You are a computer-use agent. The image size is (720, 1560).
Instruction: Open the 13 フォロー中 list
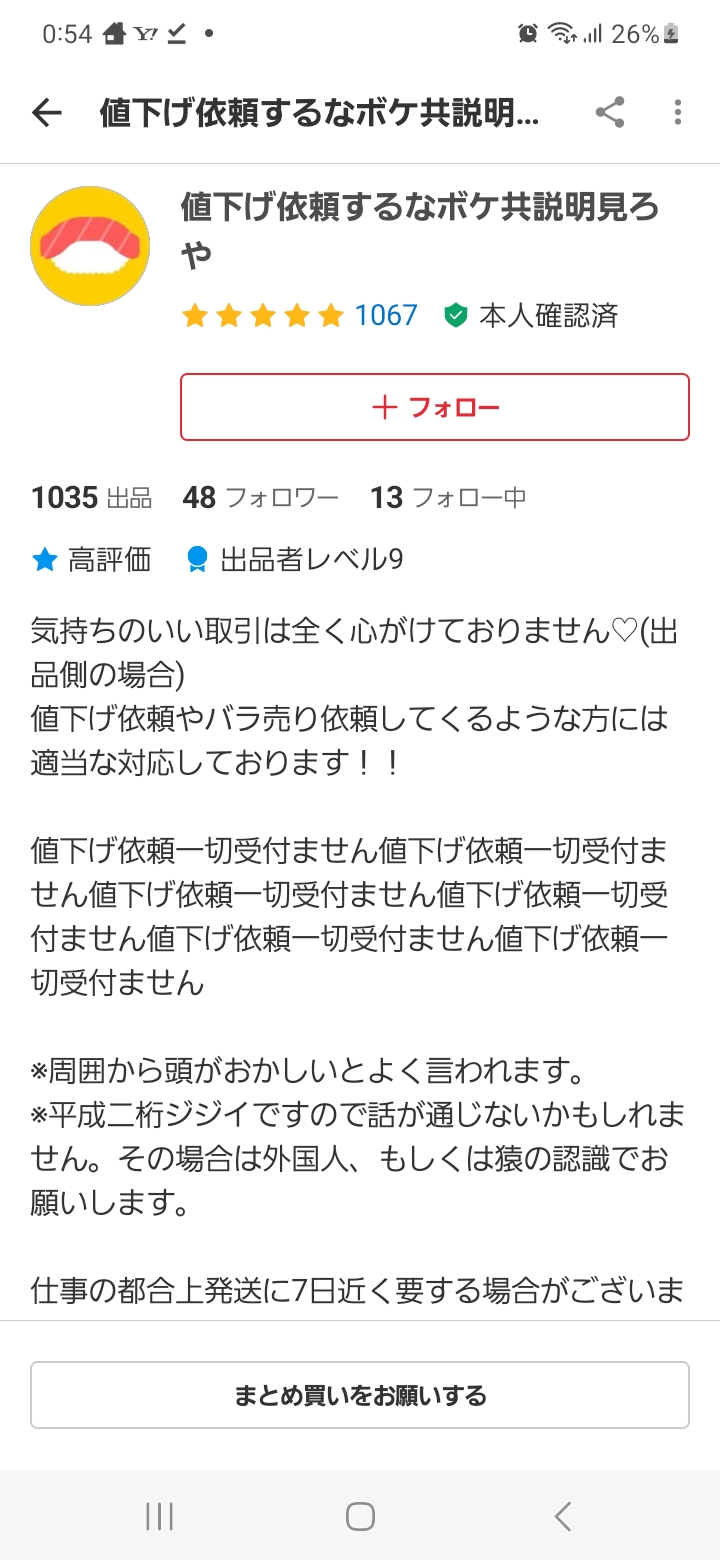point(448,497)
